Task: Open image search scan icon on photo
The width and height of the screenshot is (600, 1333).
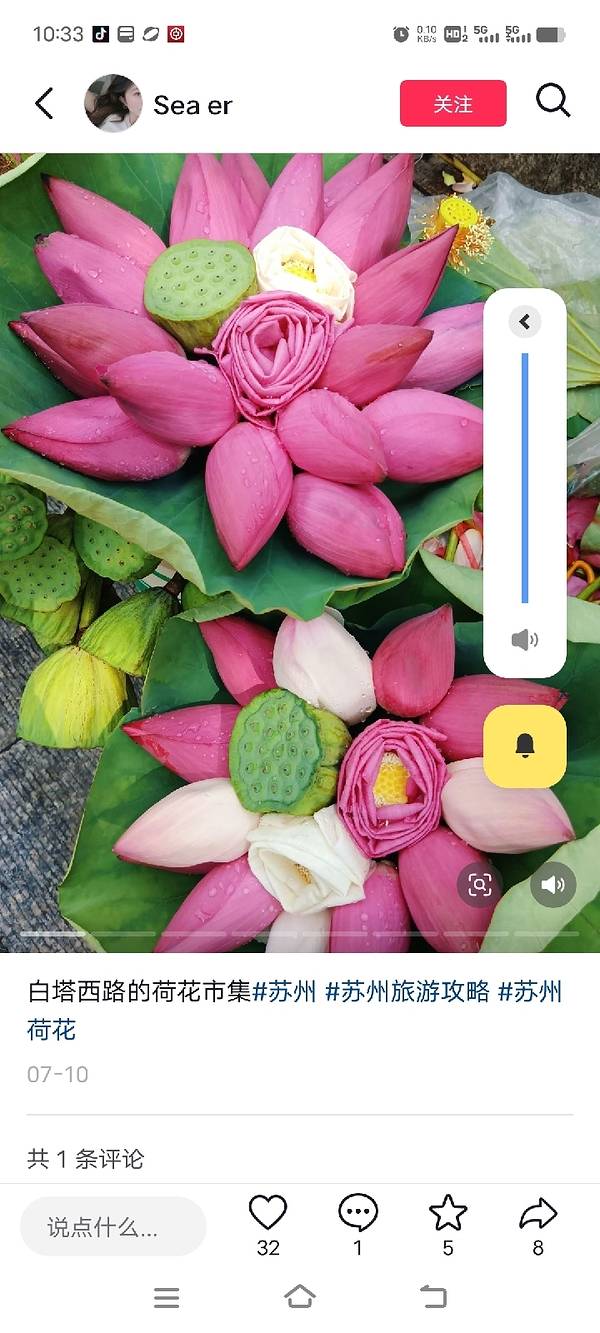Action: pos(480,885)
